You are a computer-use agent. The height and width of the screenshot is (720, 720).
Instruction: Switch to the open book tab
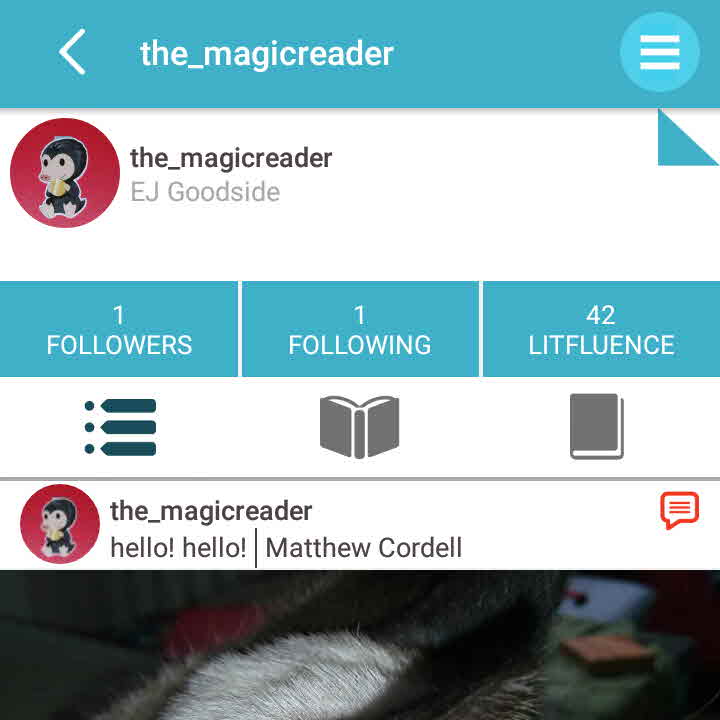(x=360, y=427)
